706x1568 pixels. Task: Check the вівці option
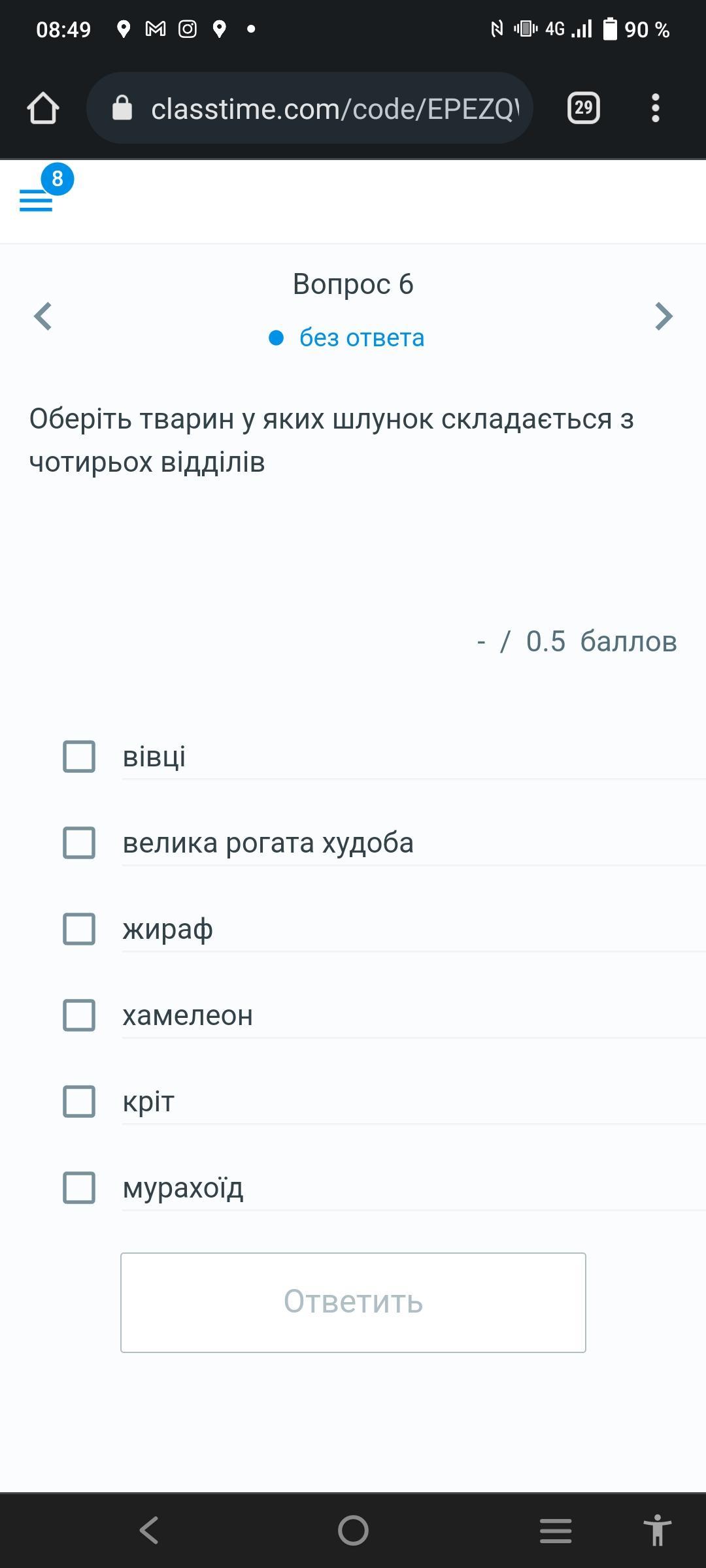tap(79, 757)
